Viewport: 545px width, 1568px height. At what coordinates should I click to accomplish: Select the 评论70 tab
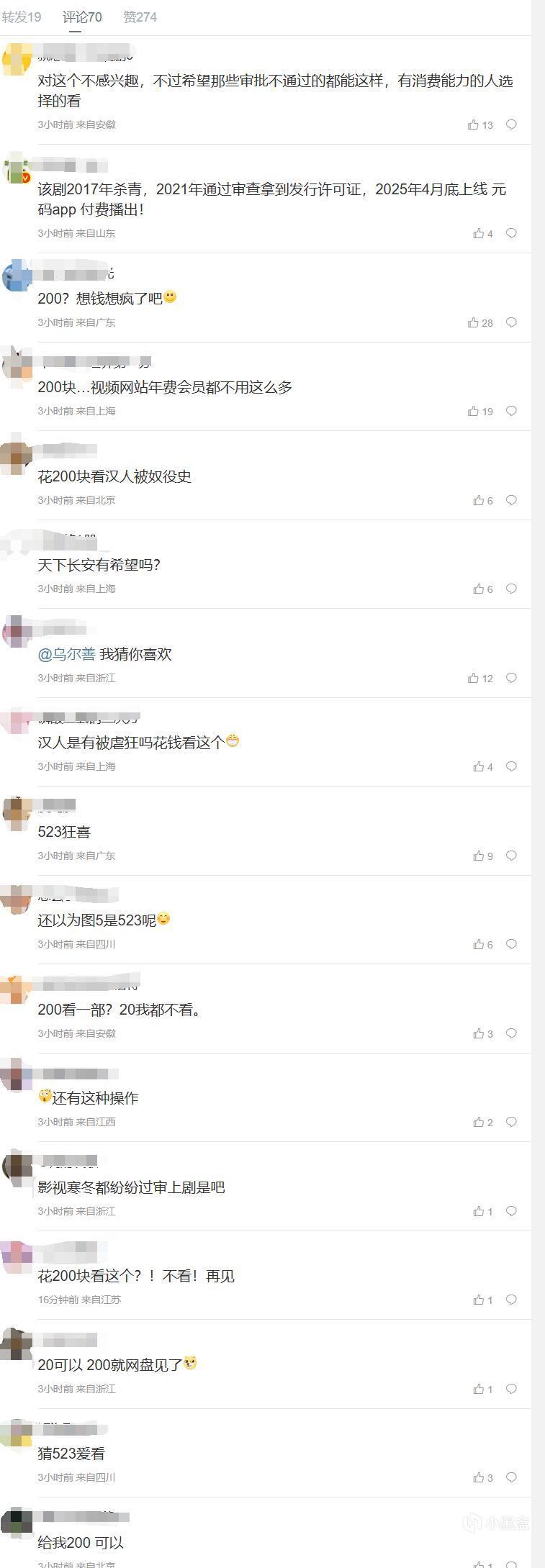82,17
